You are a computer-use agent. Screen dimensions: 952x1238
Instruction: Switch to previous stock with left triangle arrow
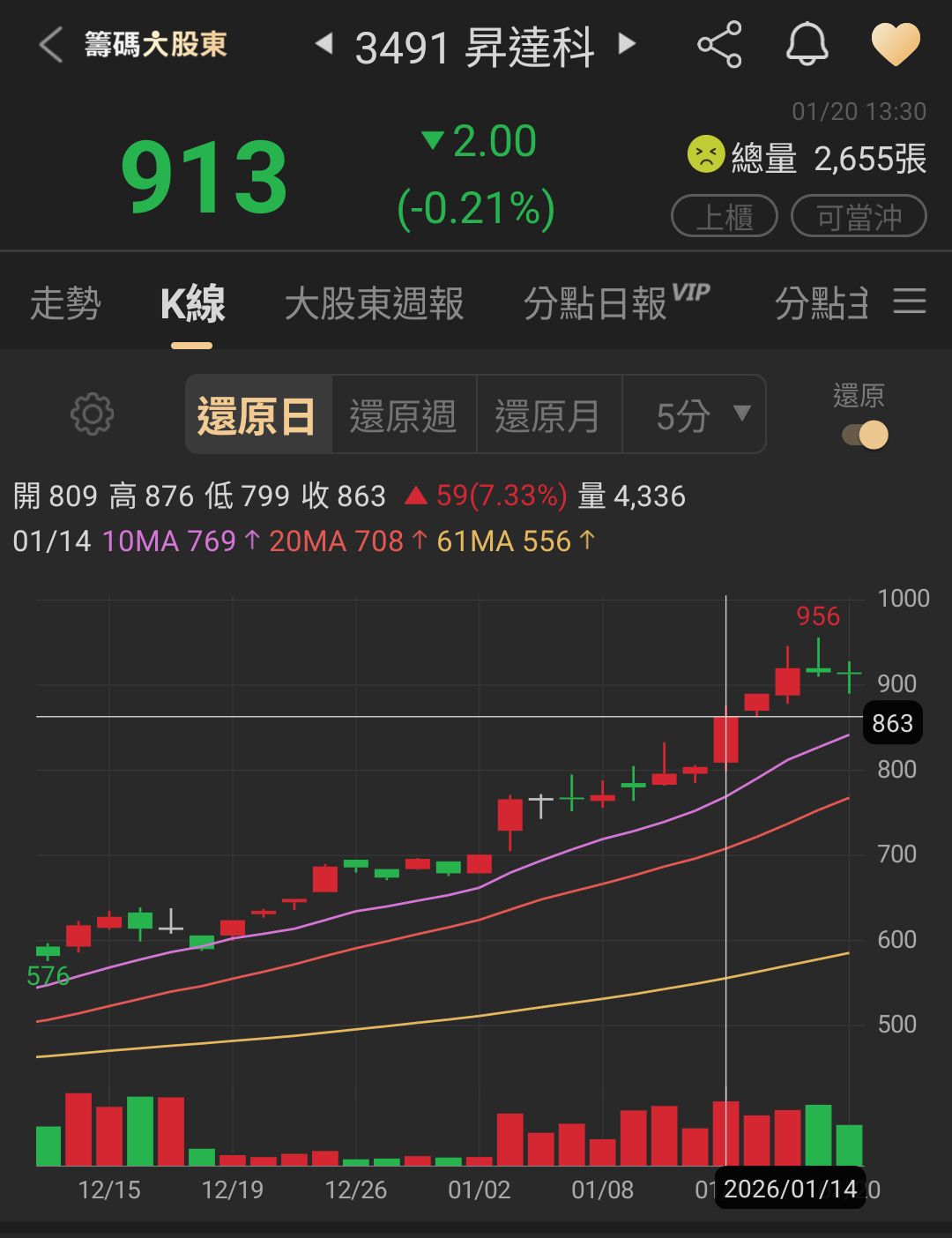tap(326, 44)
